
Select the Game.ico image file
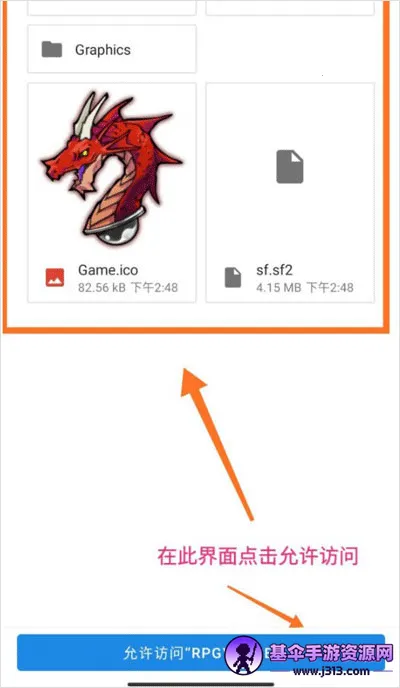(x=112, y=193)
